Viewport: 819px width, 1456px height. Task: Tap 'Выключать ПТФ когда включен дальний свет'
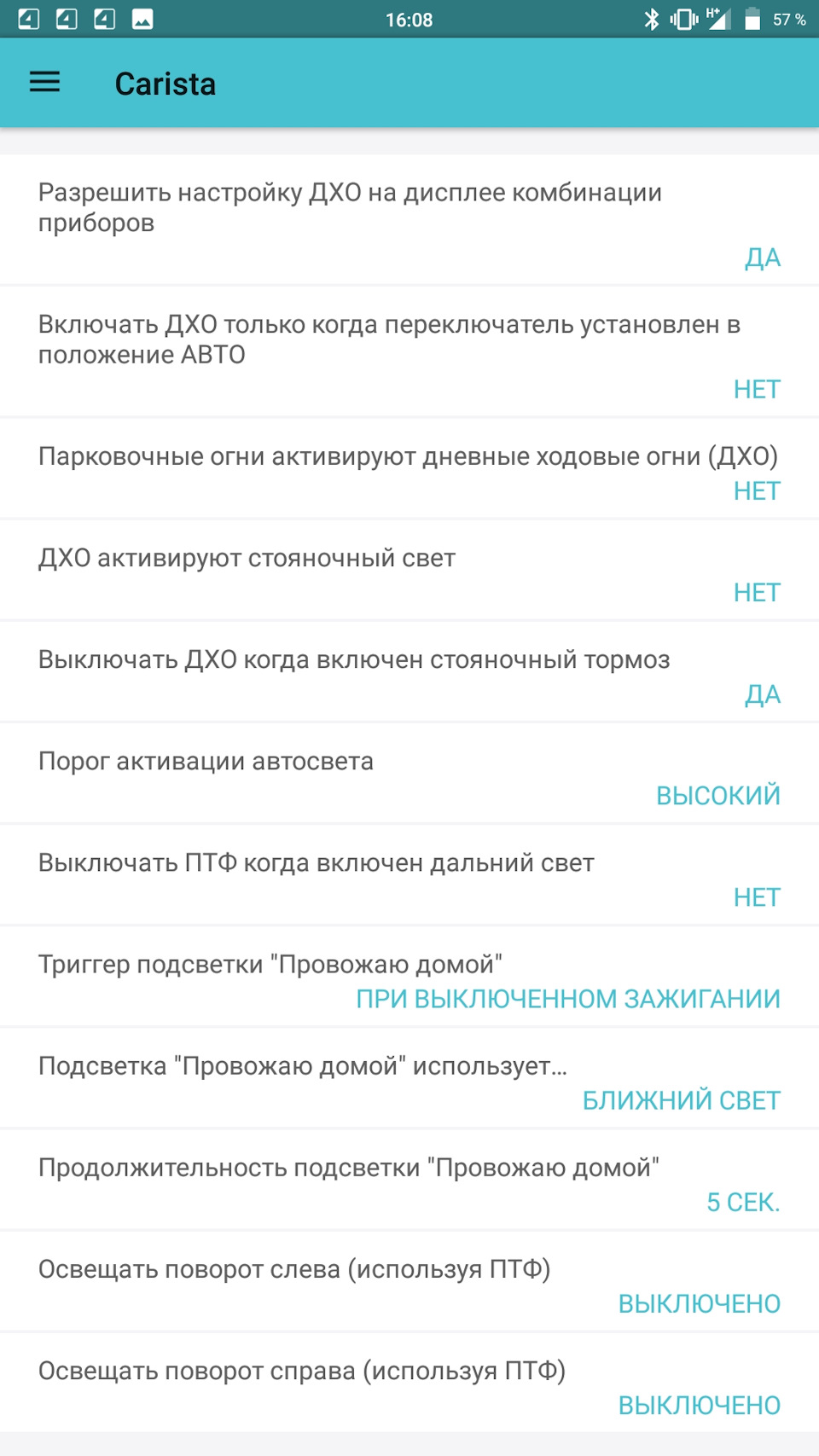[x=409, y=874]
